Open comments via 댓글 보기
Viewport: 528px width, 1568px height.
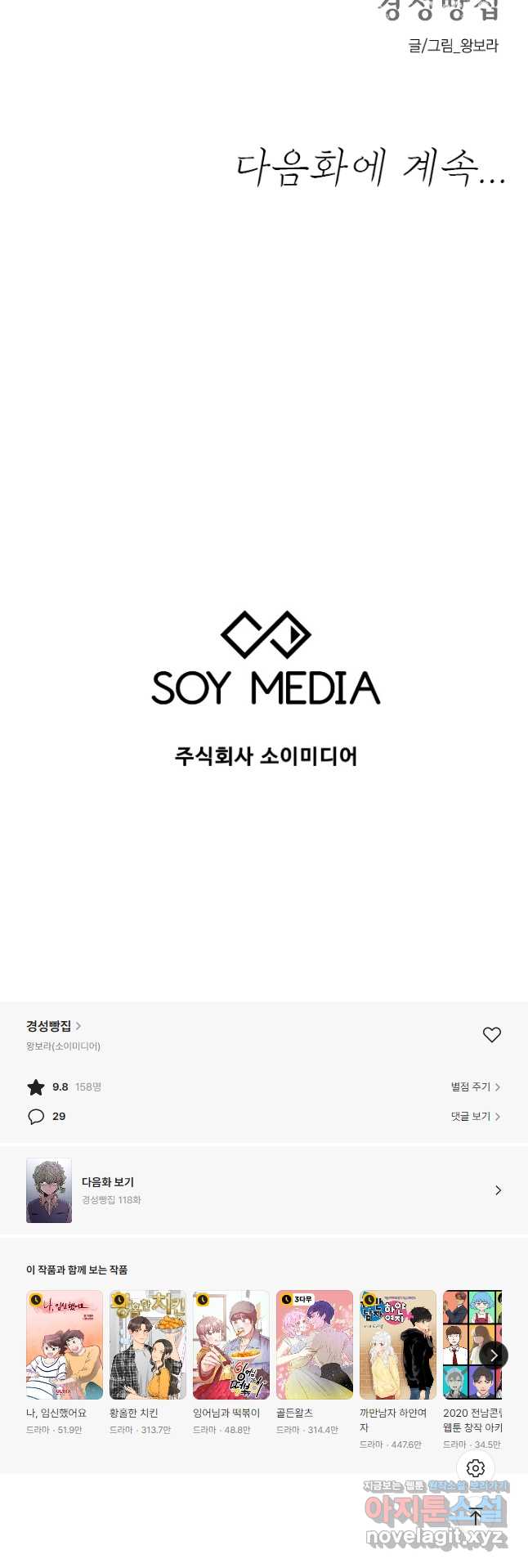475,1116
